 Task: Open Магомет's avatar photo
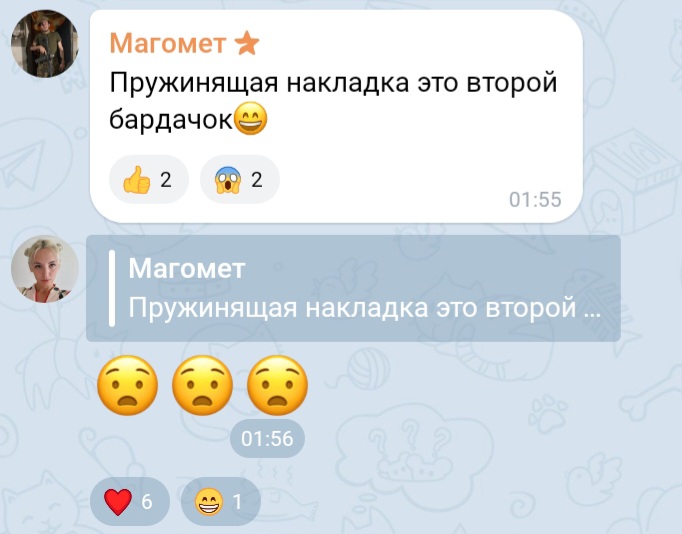click(45, 45)
